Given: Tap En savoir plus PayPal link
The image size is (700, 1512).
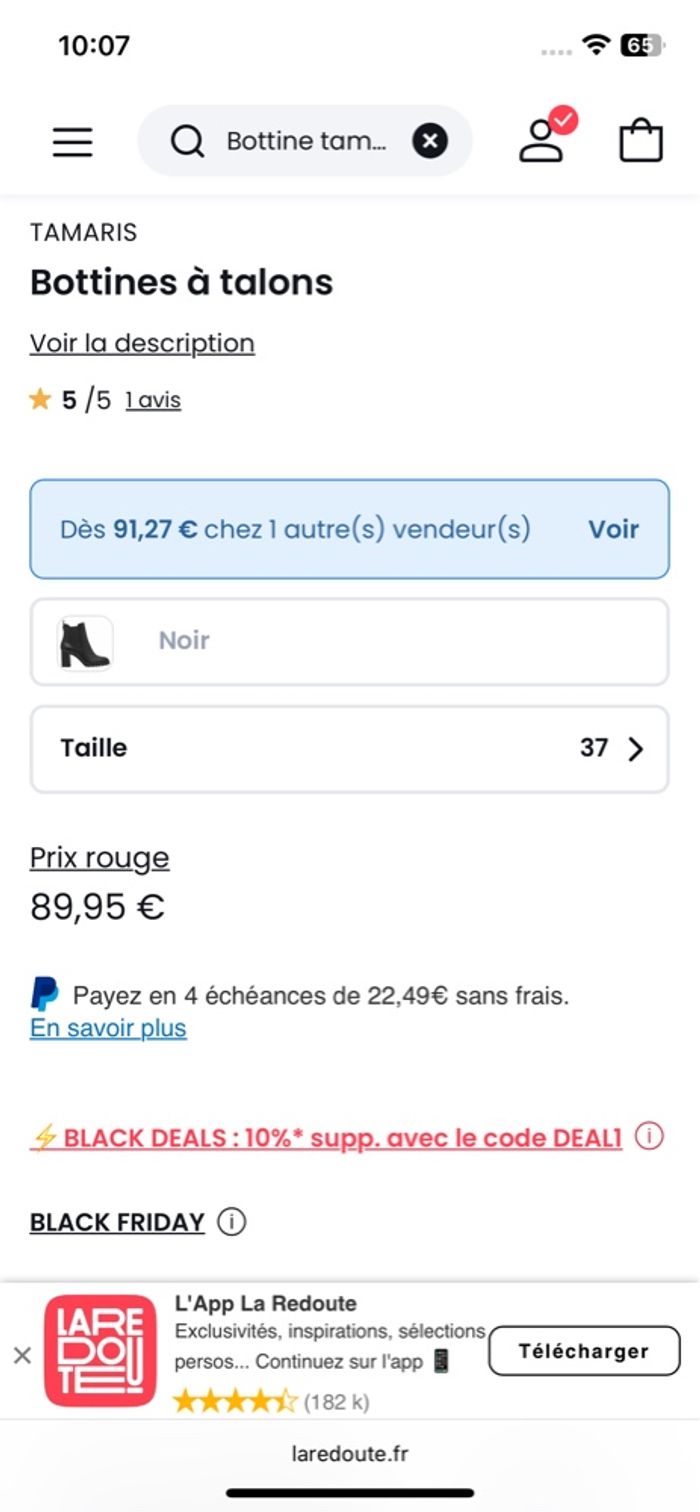Looking at the screenshot, I should (x=108, y=1028).
